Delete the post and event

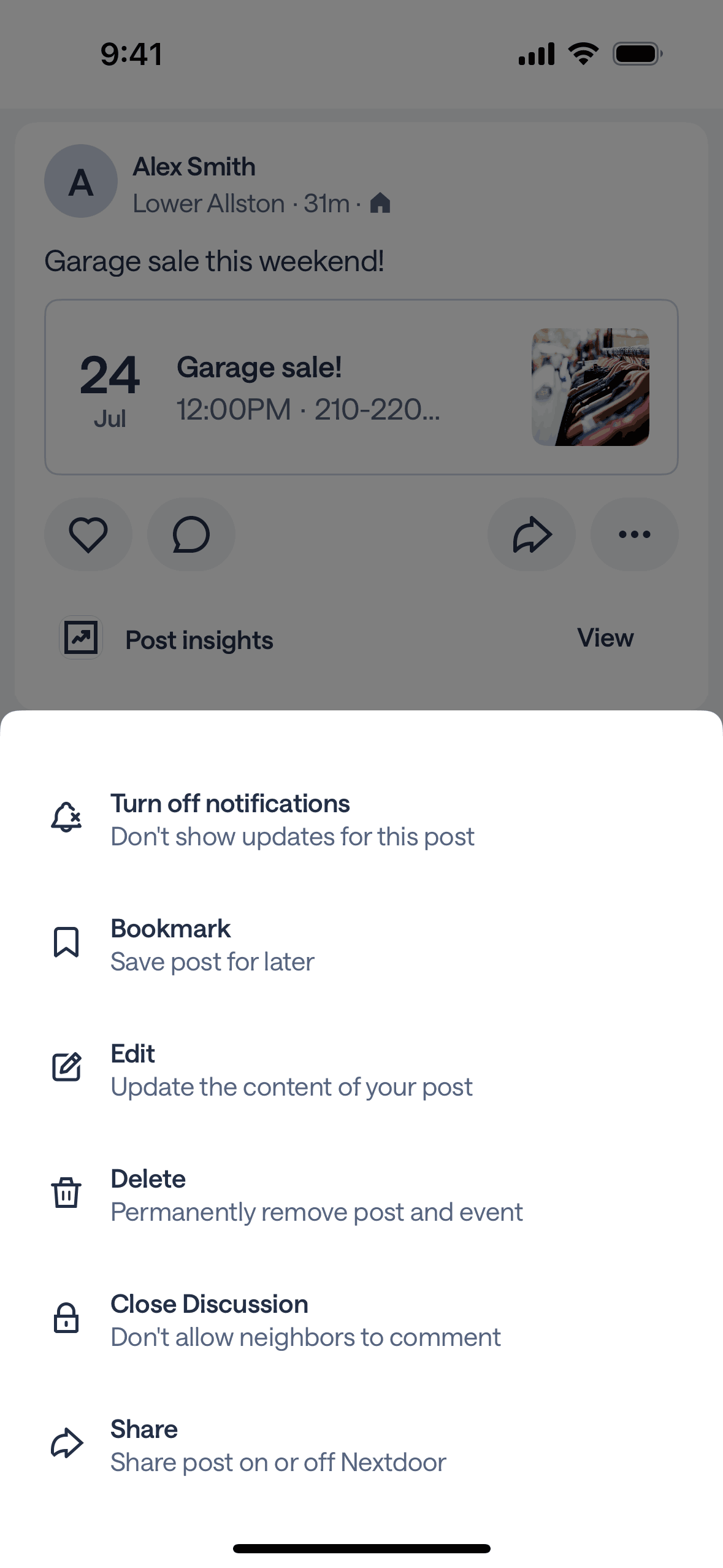coord(316,1195)
